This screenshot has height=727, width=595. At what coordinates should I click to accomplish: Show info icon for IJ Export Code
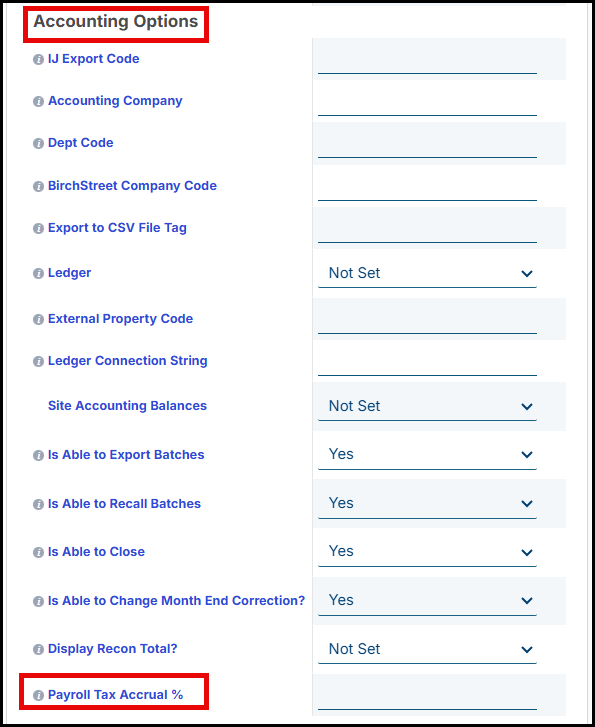(38, 59)
